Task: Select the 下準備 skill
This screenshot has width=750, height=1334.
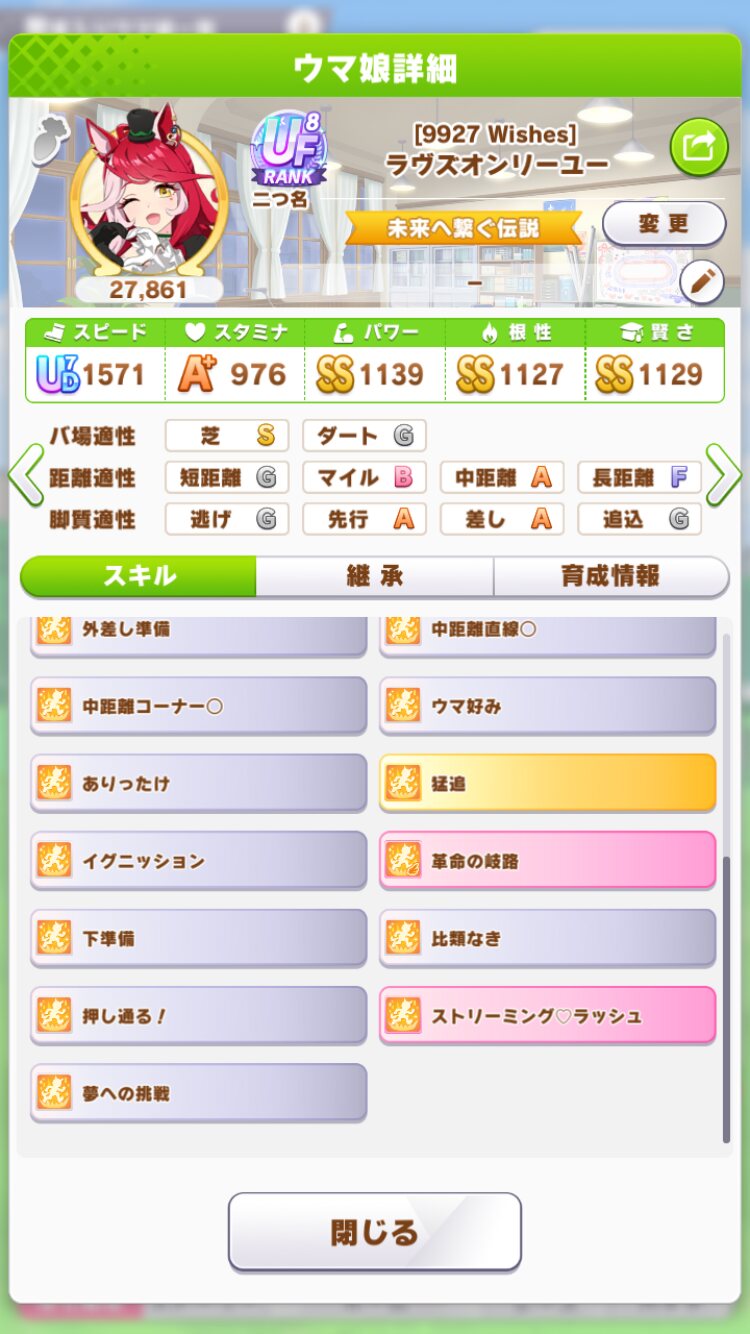Action: (x=198, y=938)
